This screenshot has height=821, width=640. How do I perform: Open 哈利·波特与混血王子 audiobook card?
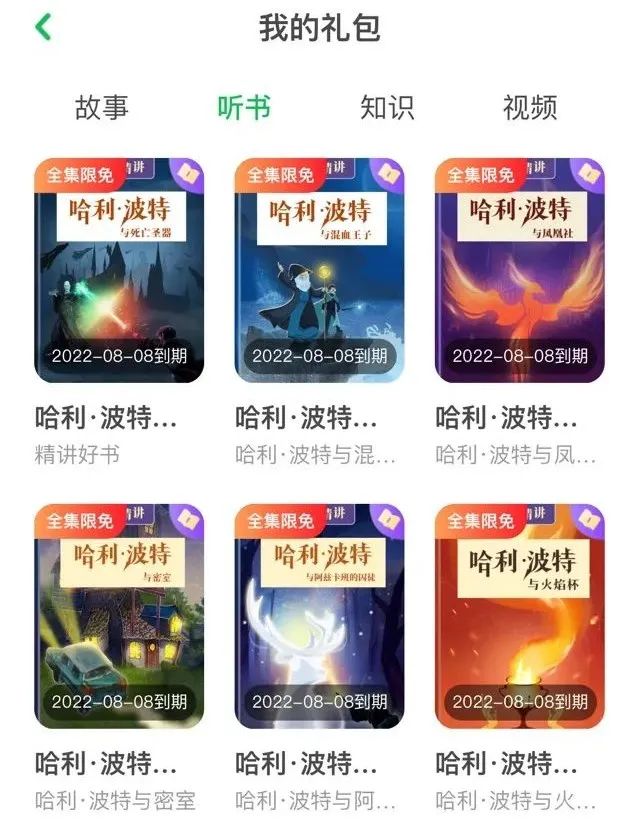tap(319, 271)
